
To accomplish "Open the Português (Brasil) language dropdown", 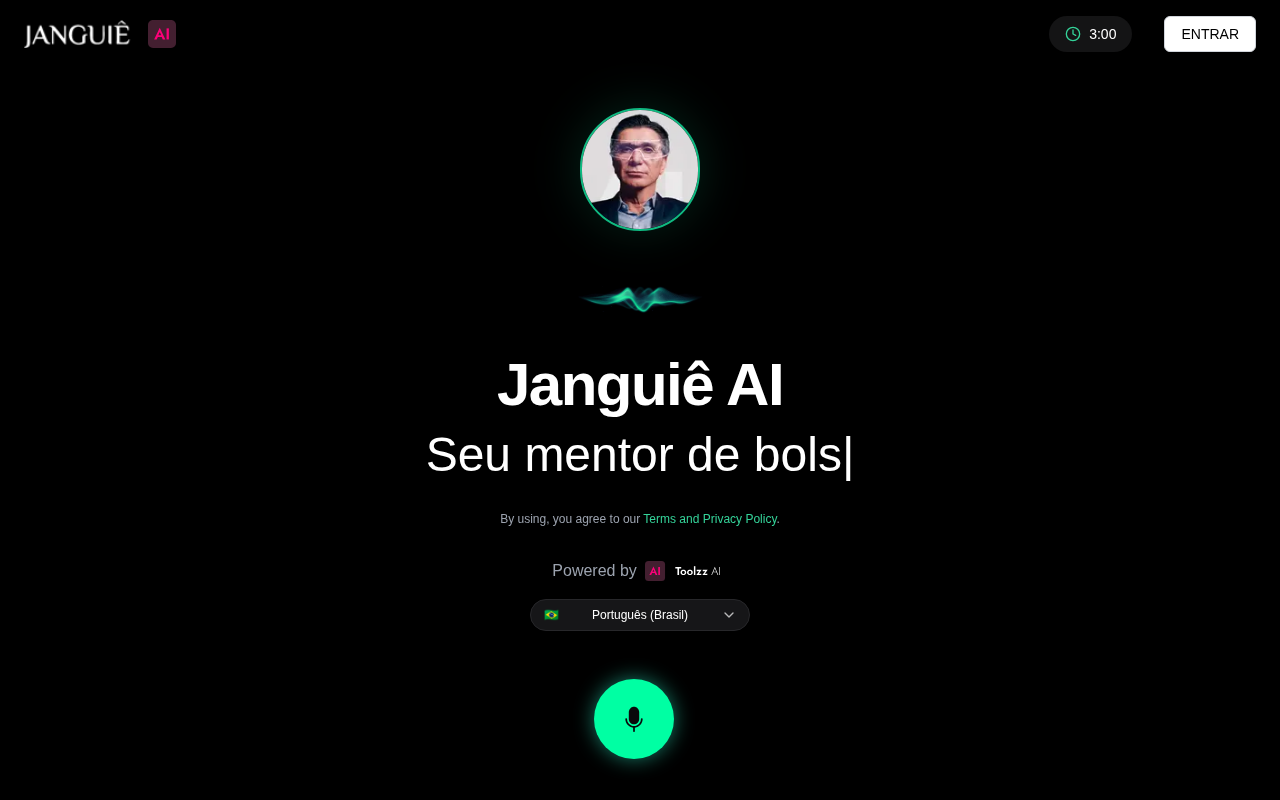I will tap(640, 615).
